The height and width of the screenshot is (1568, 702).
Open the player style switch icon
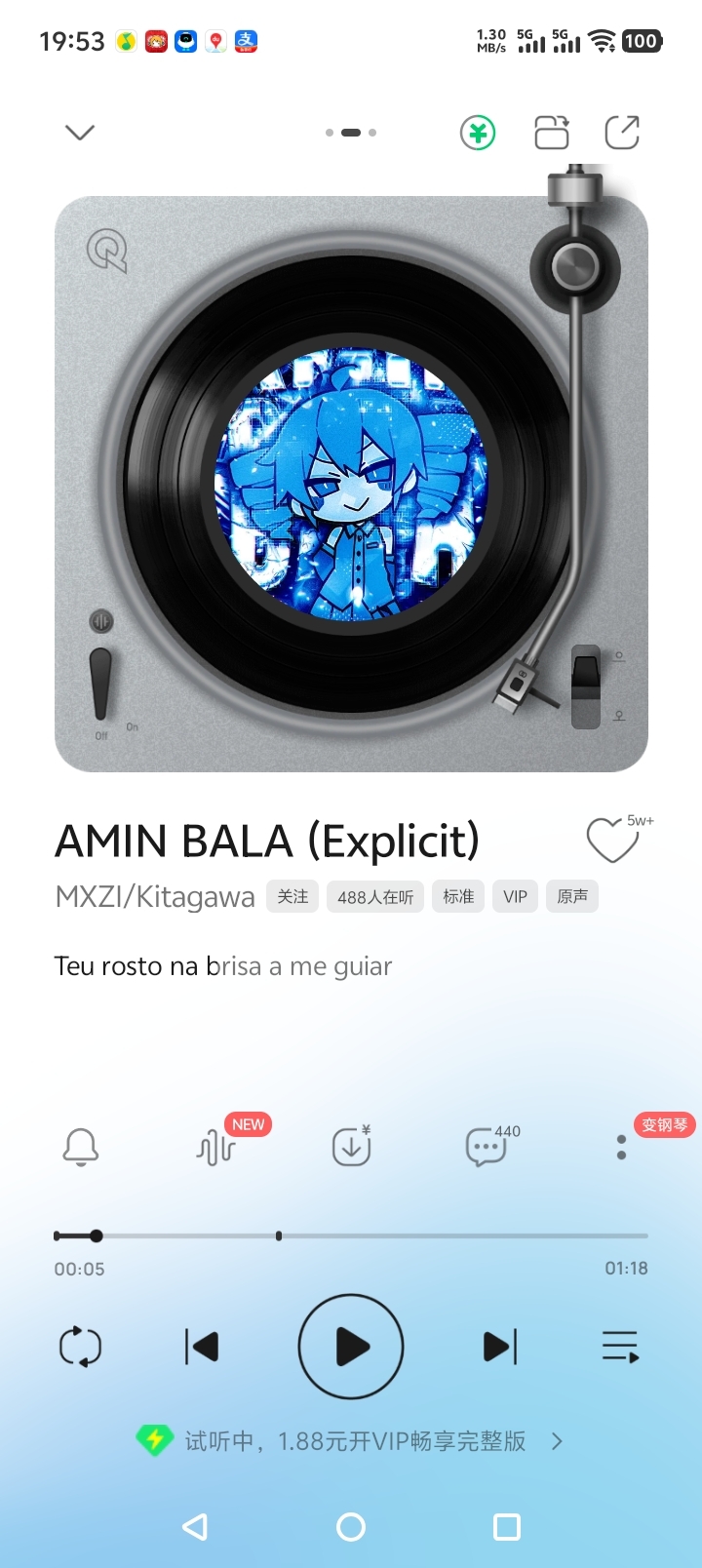[x=552, y=133]
